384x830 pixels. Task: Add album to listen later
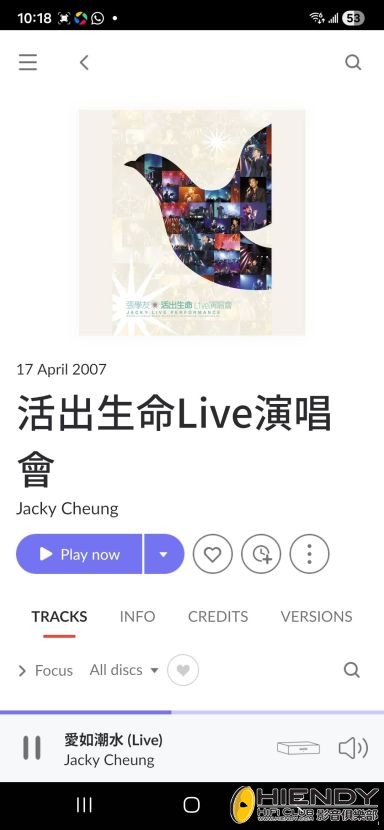click(x=261, y=554)
